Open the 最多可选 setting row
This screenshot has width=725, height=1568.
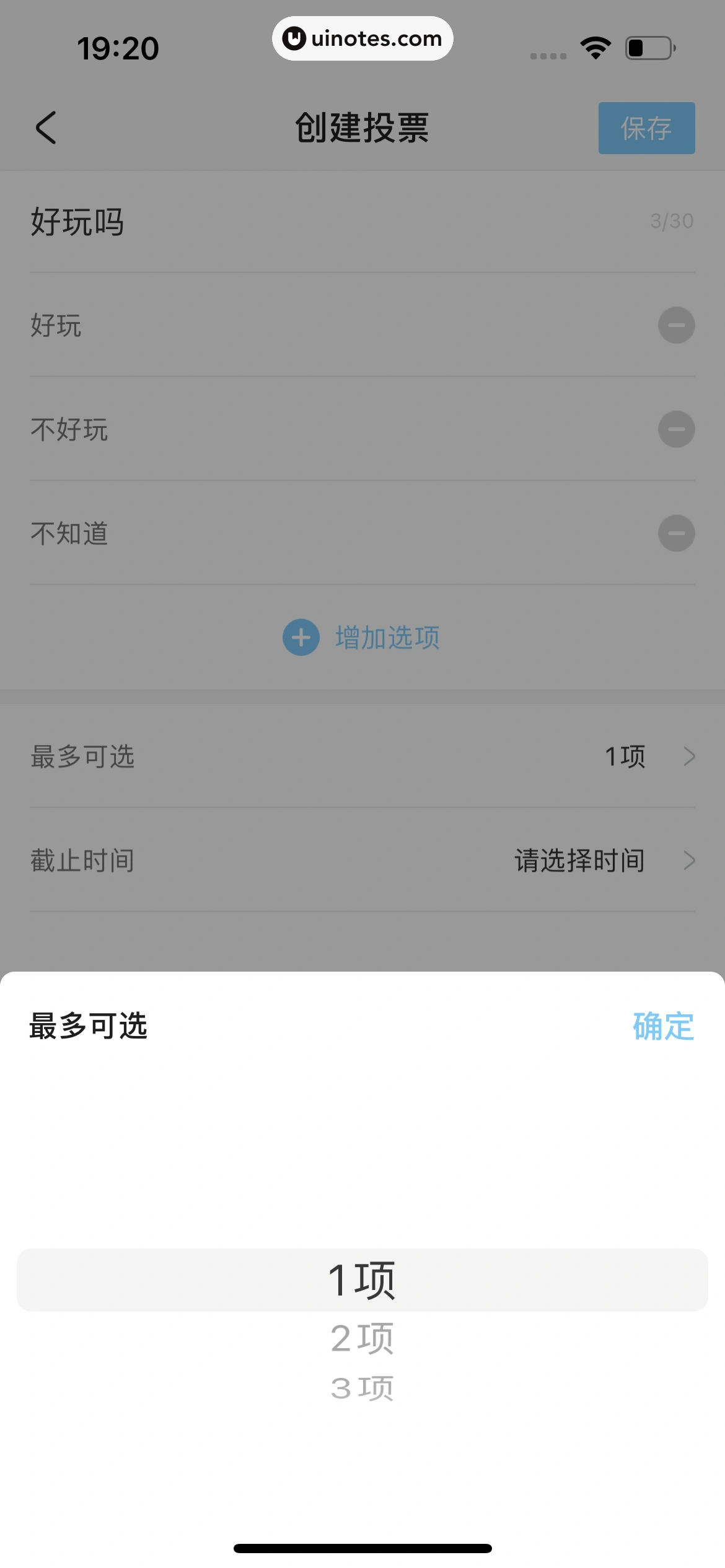(x=362, y=756)
